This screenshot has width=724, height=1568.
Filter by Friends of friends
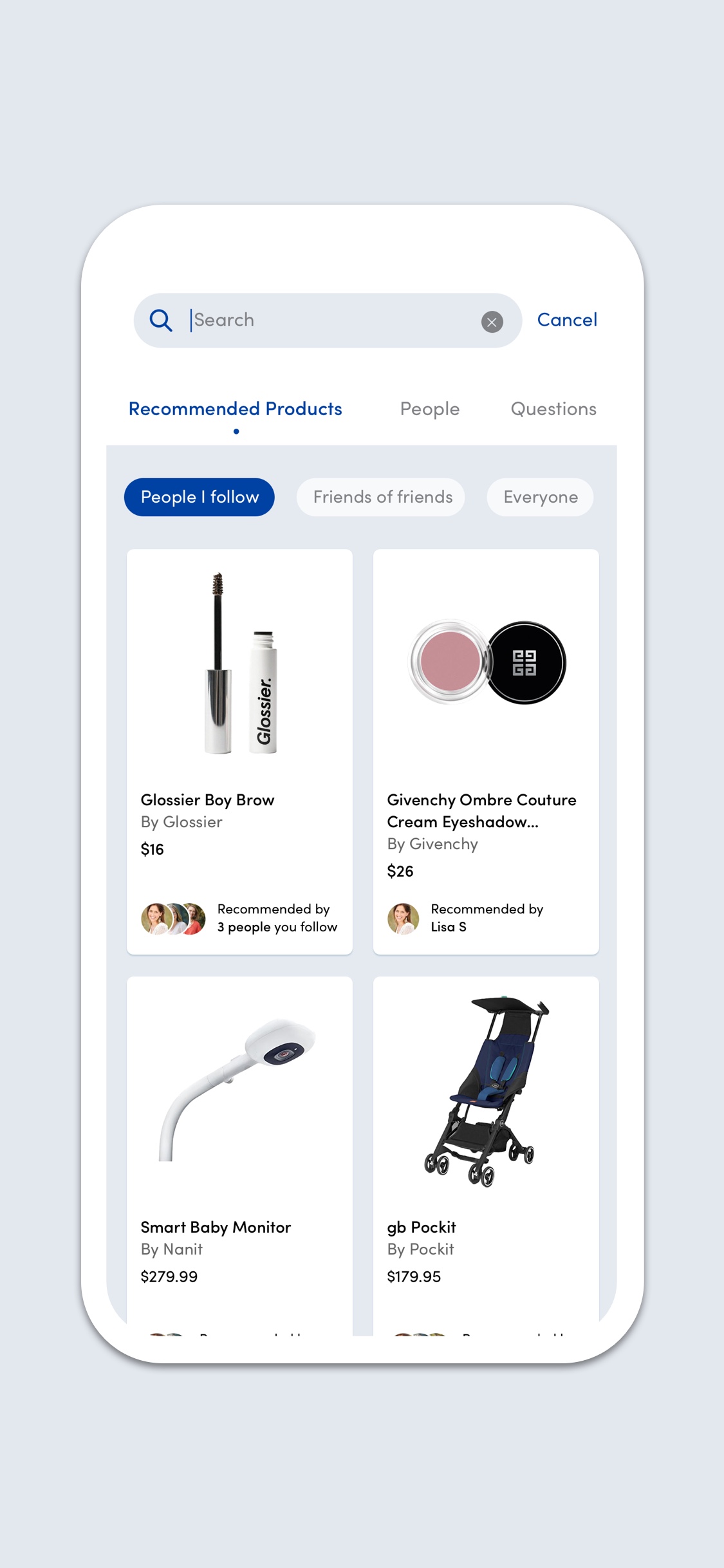(x=382, y=497)
